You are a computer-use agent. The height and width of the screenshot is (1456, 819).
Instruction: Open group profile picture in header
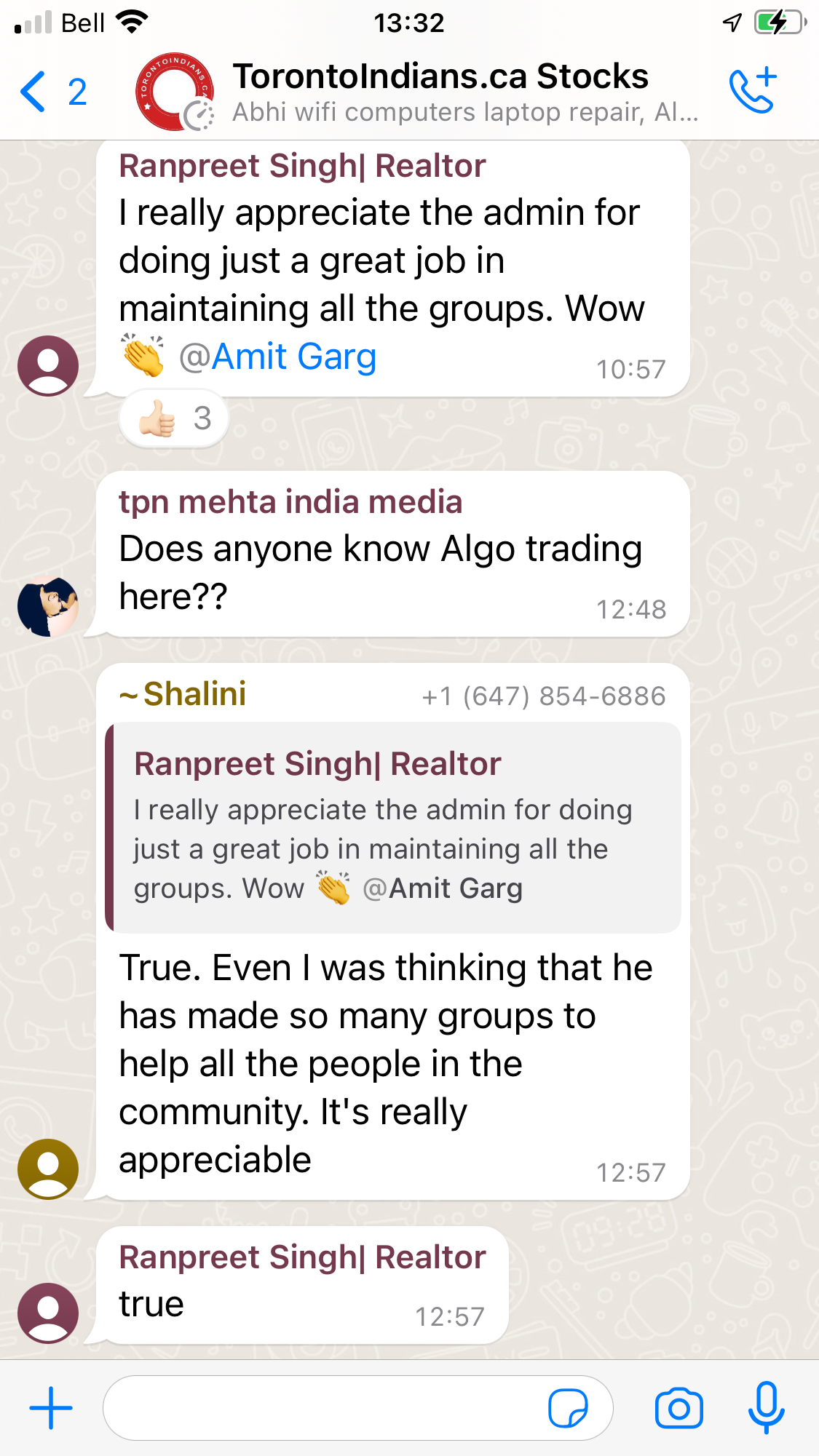[175, 92]
